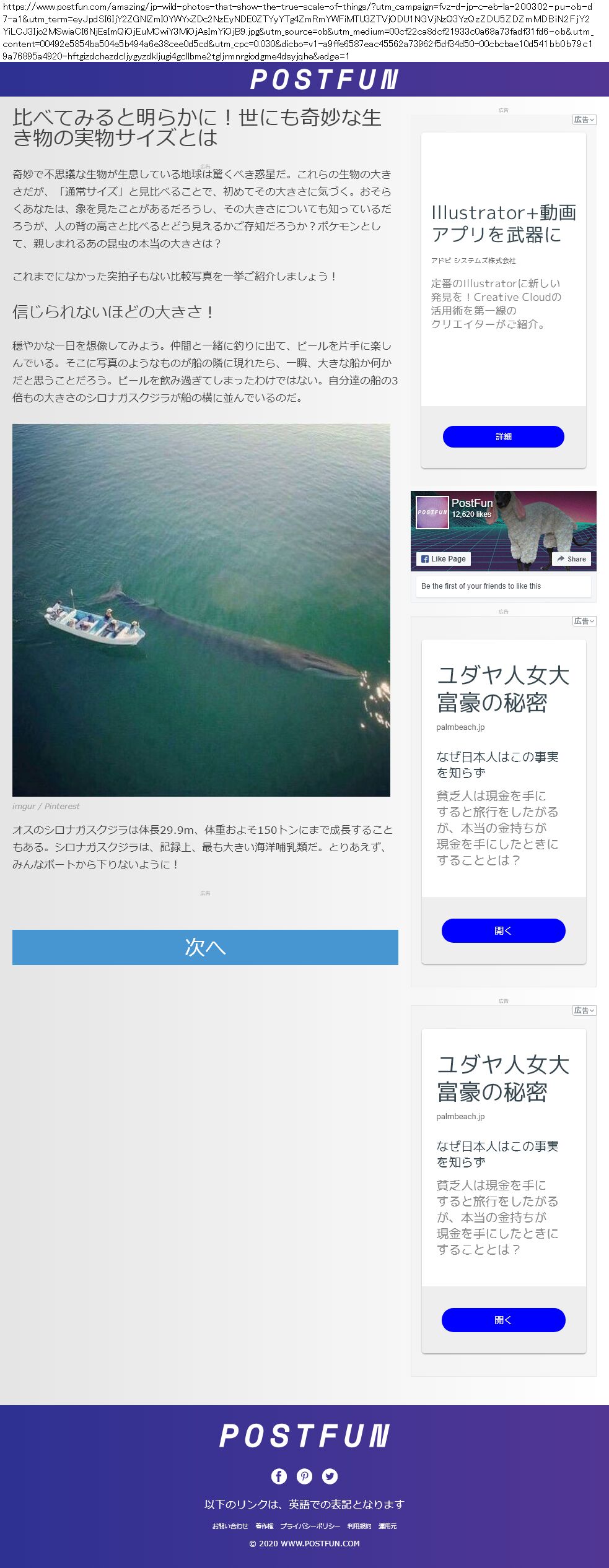This screenshot has height=1568, width=609.
Task: Tap 詳細 on the Illustrator ad
Action: click(503, 436)
